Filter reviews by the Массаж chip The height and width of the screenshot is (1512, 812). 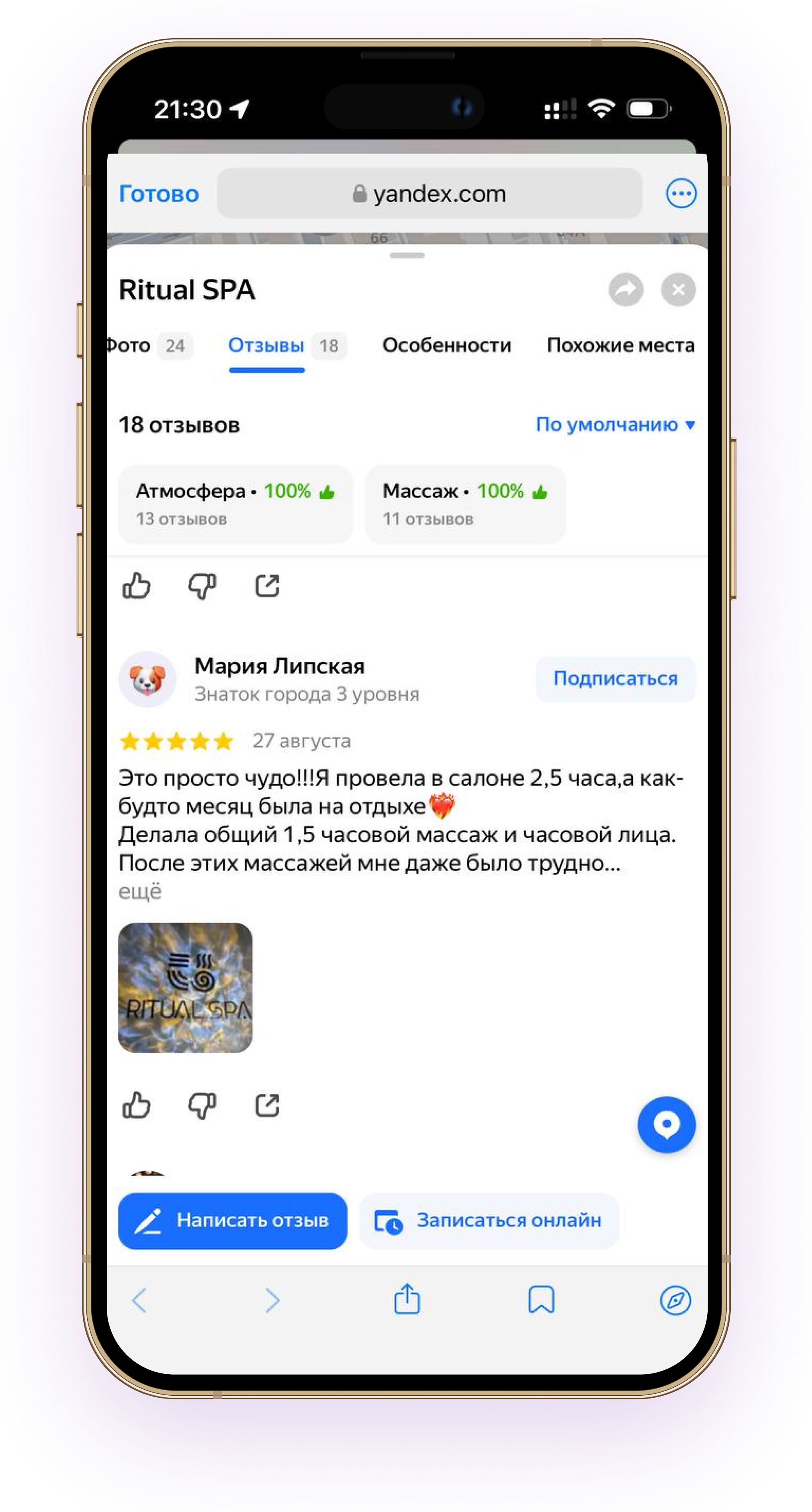[x=465, y=504]
